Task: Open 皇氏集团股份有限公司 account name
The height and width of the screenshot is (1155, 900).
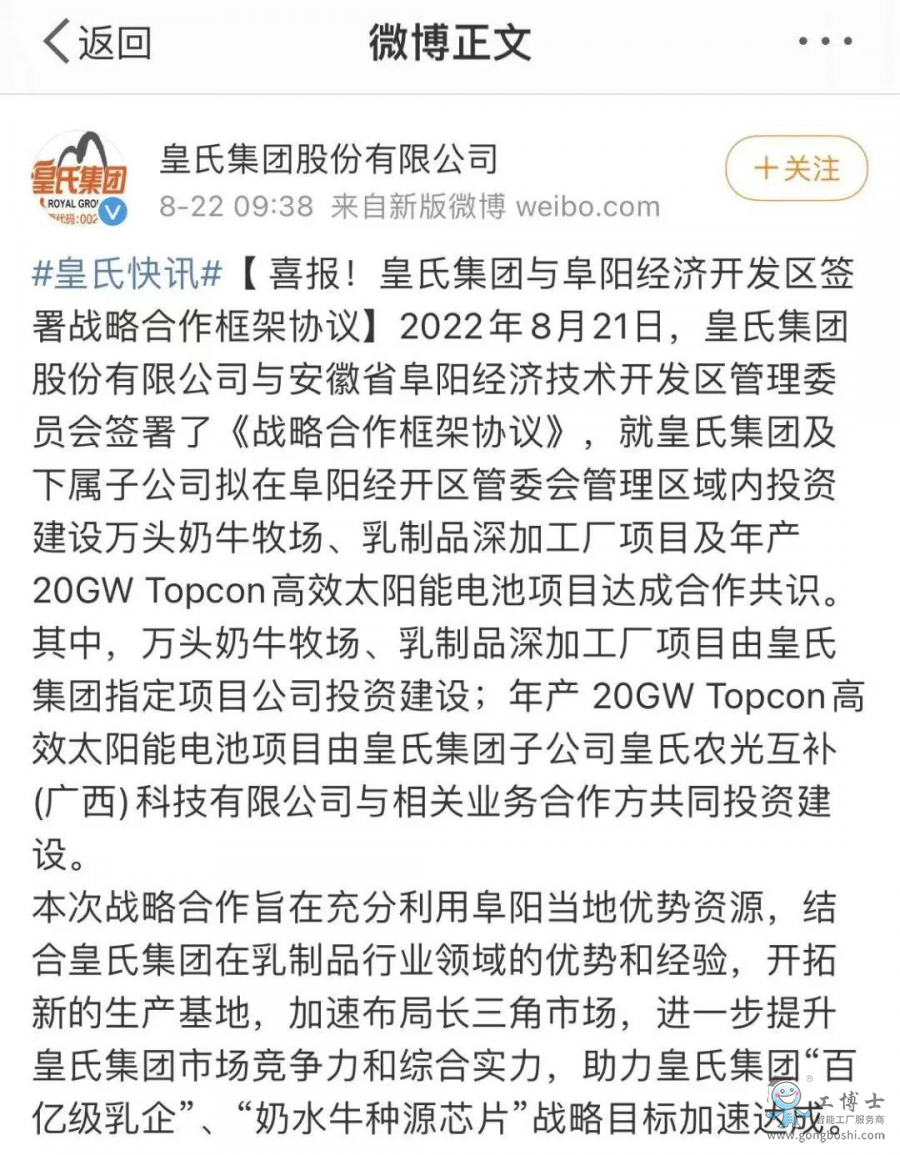Action: (328, 159)
